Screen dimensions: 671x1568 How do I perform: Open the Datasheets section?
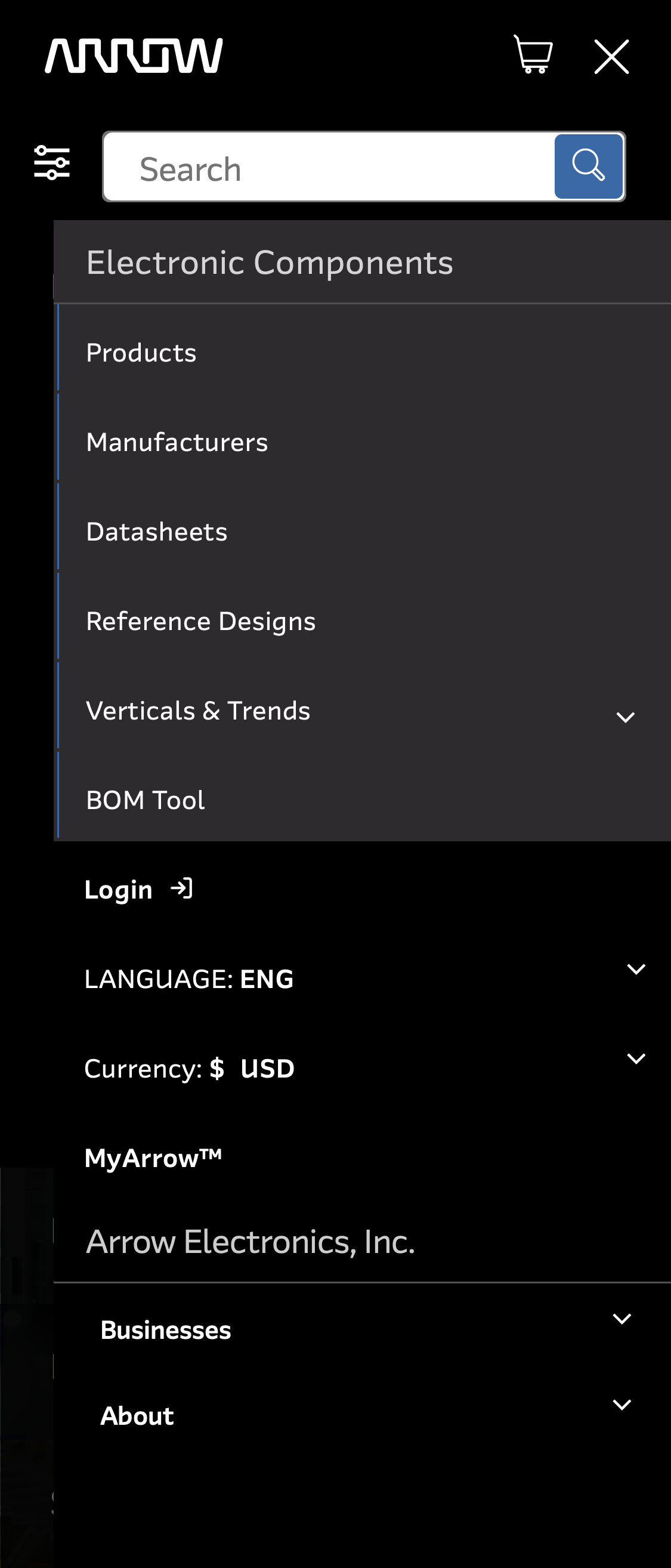[157, 532]
